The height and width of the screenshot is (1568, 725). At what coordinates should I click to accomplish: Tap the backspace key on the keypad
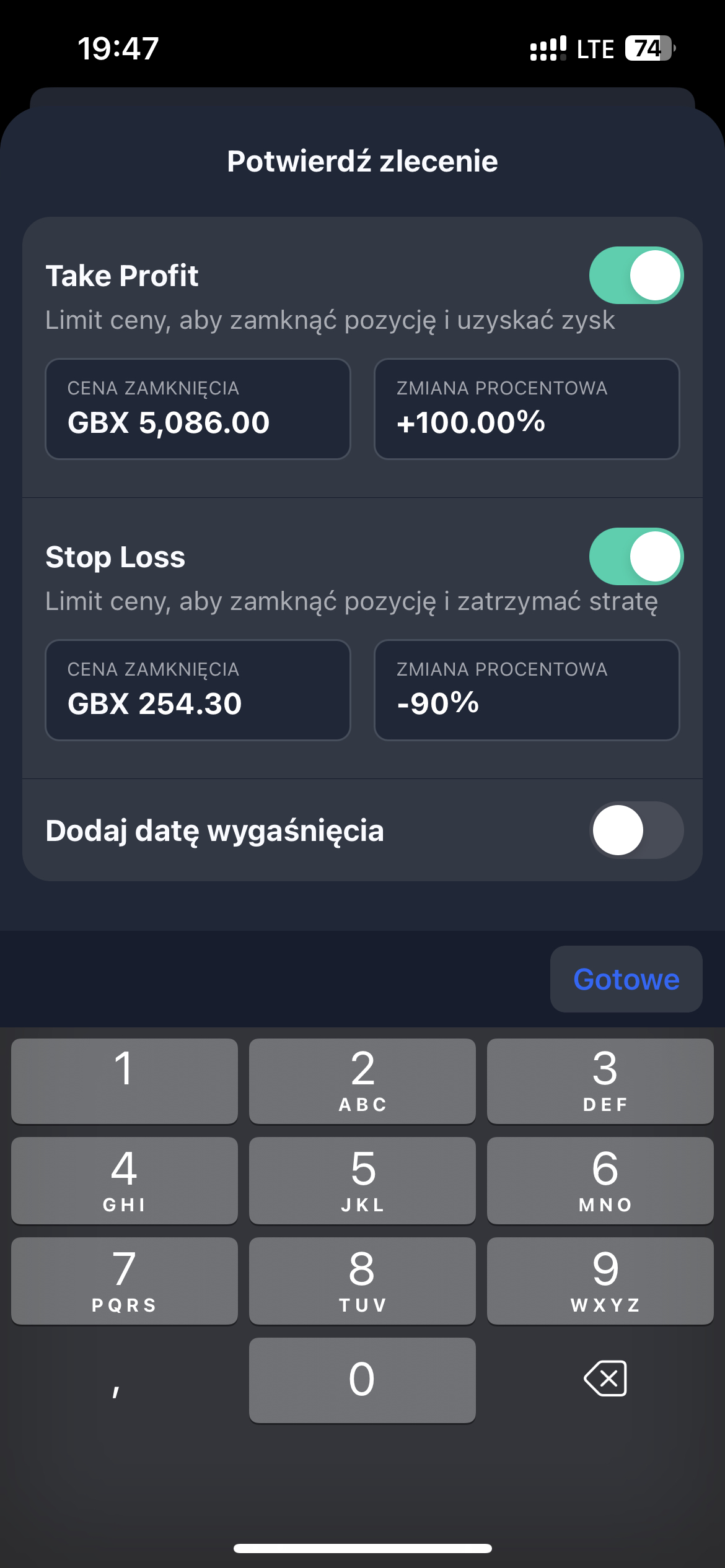click(605, 1379)
